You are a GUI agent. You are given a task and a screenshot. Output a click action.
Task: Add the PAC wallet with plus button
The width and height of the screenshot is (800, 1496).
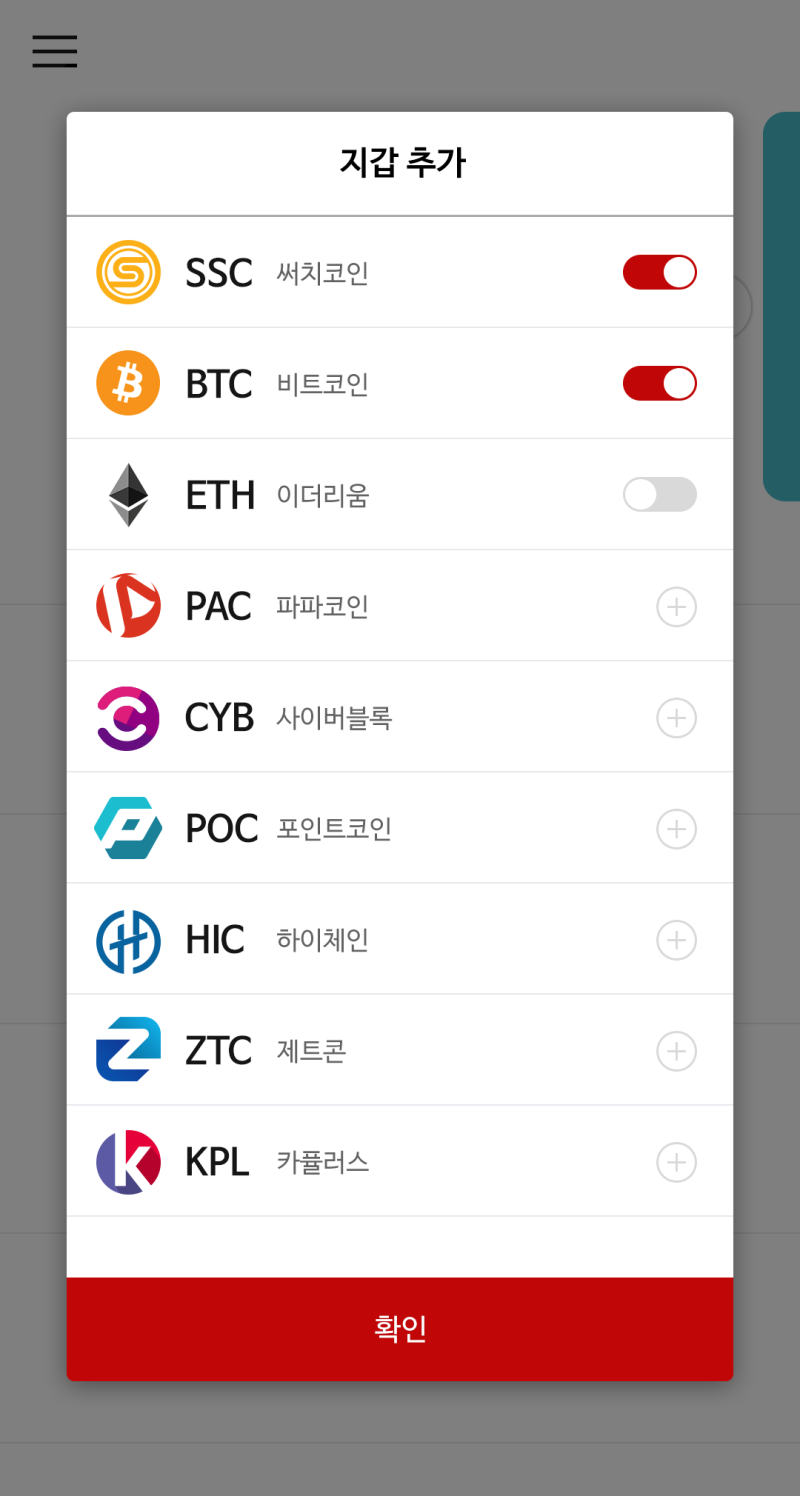[676, 606]
